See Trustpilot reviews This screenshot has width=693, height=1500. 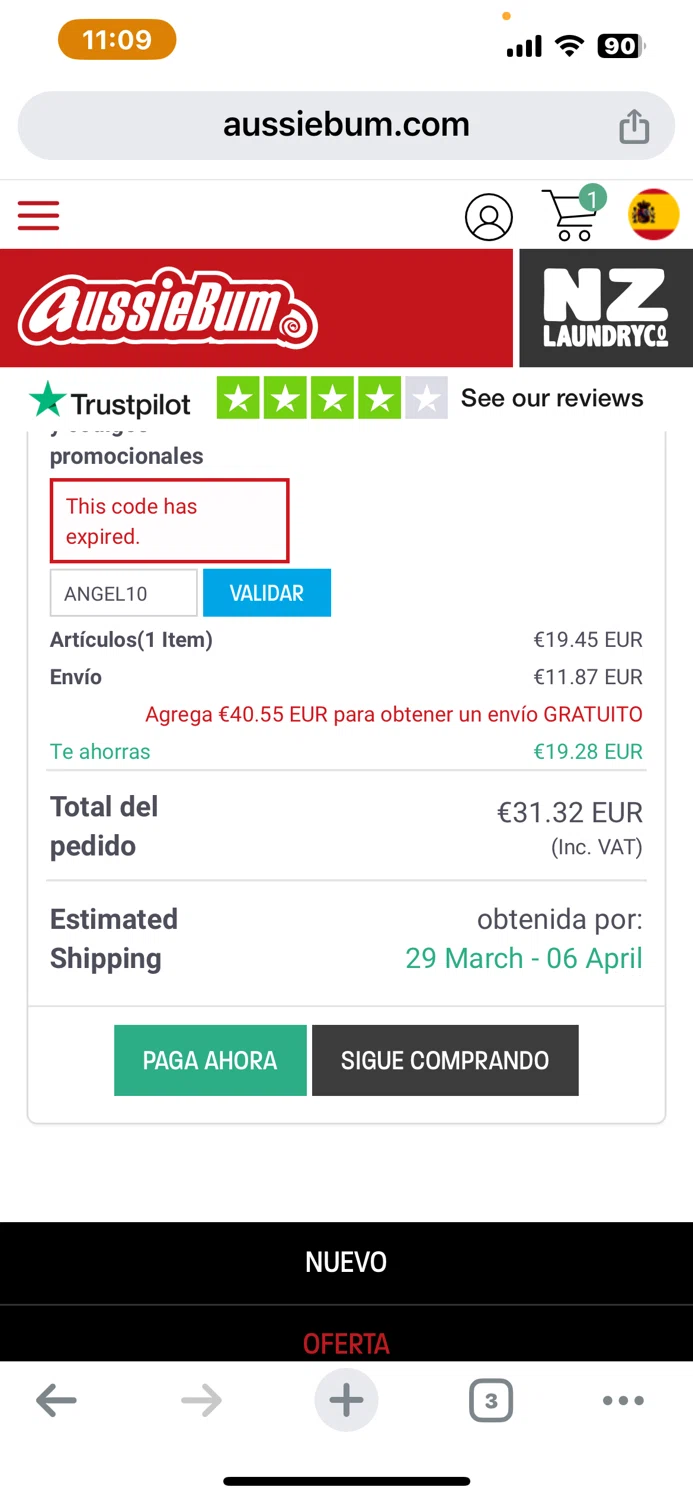[551, 398]
